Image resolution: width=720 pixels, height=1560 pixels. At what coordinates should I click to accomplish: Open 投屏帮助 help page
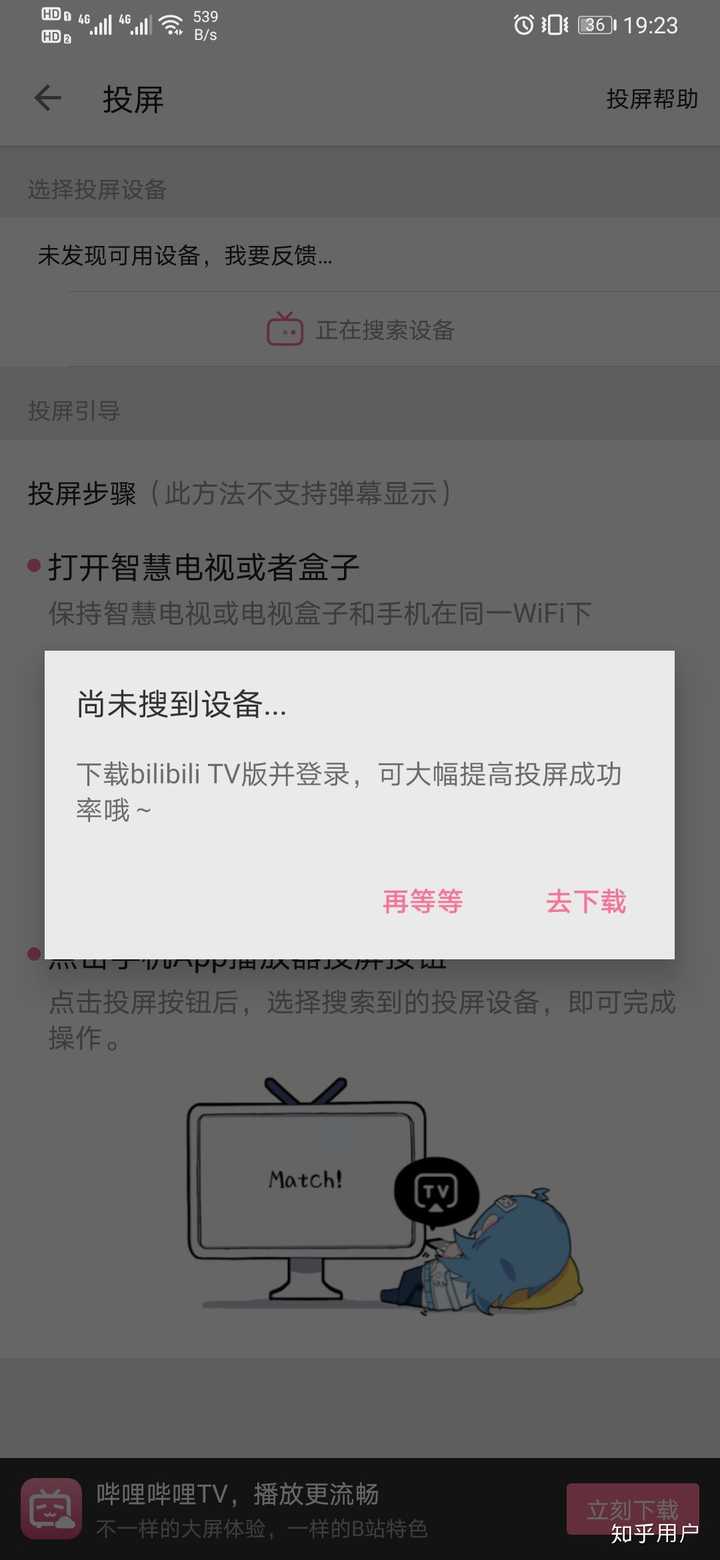coord(652,99)
